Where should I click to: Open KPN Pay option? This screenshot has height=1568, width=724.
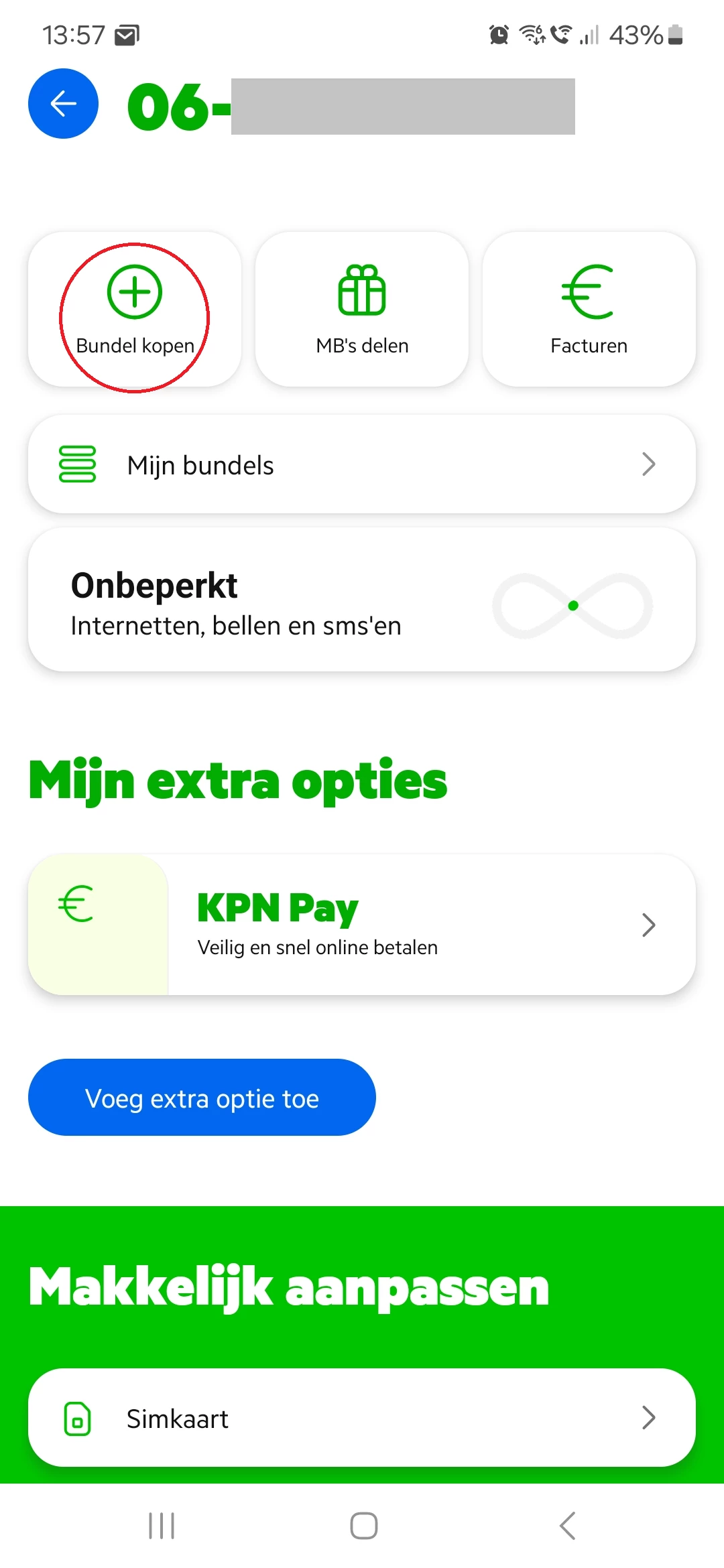[362, 925]
